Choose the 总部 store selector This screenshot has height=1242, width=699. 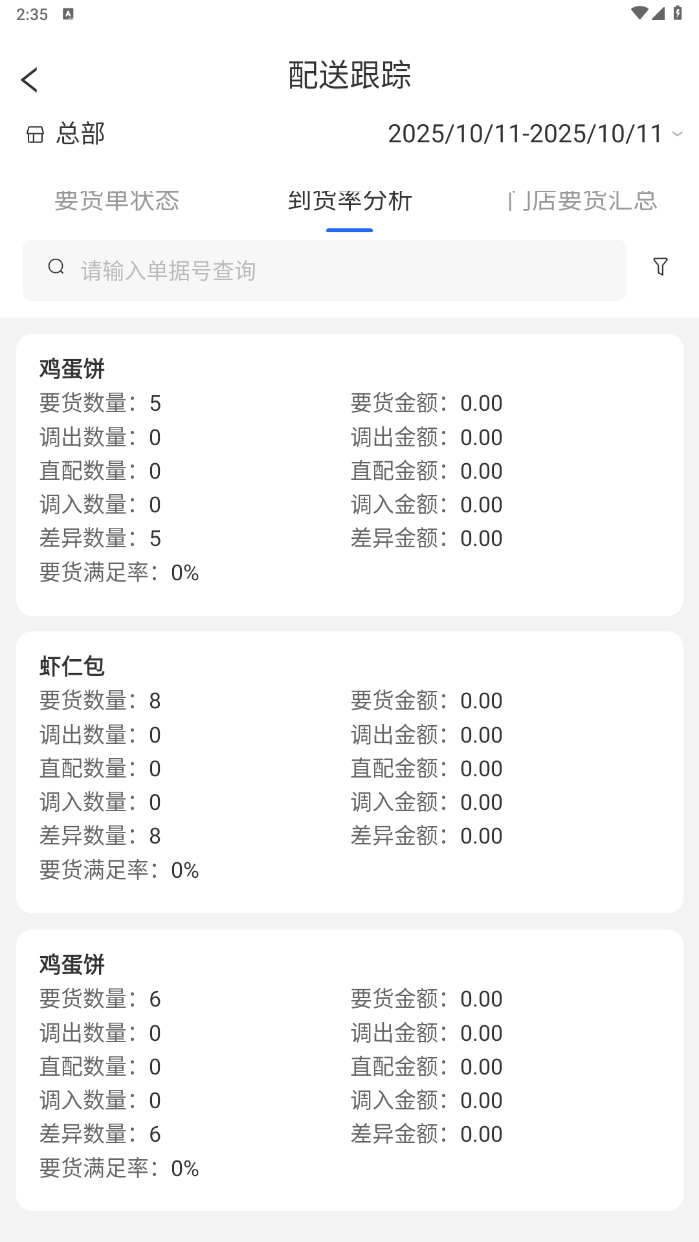click(66, 134)
